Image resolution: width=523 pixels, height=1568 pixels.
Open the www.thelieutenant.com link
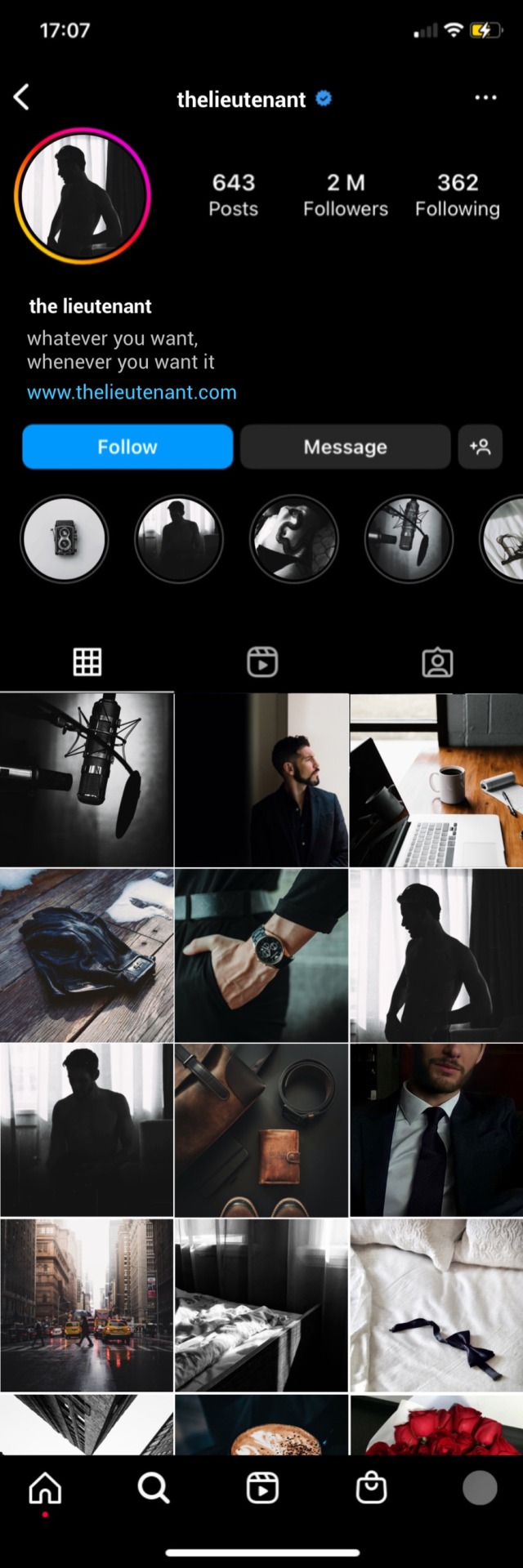[132, 392]
